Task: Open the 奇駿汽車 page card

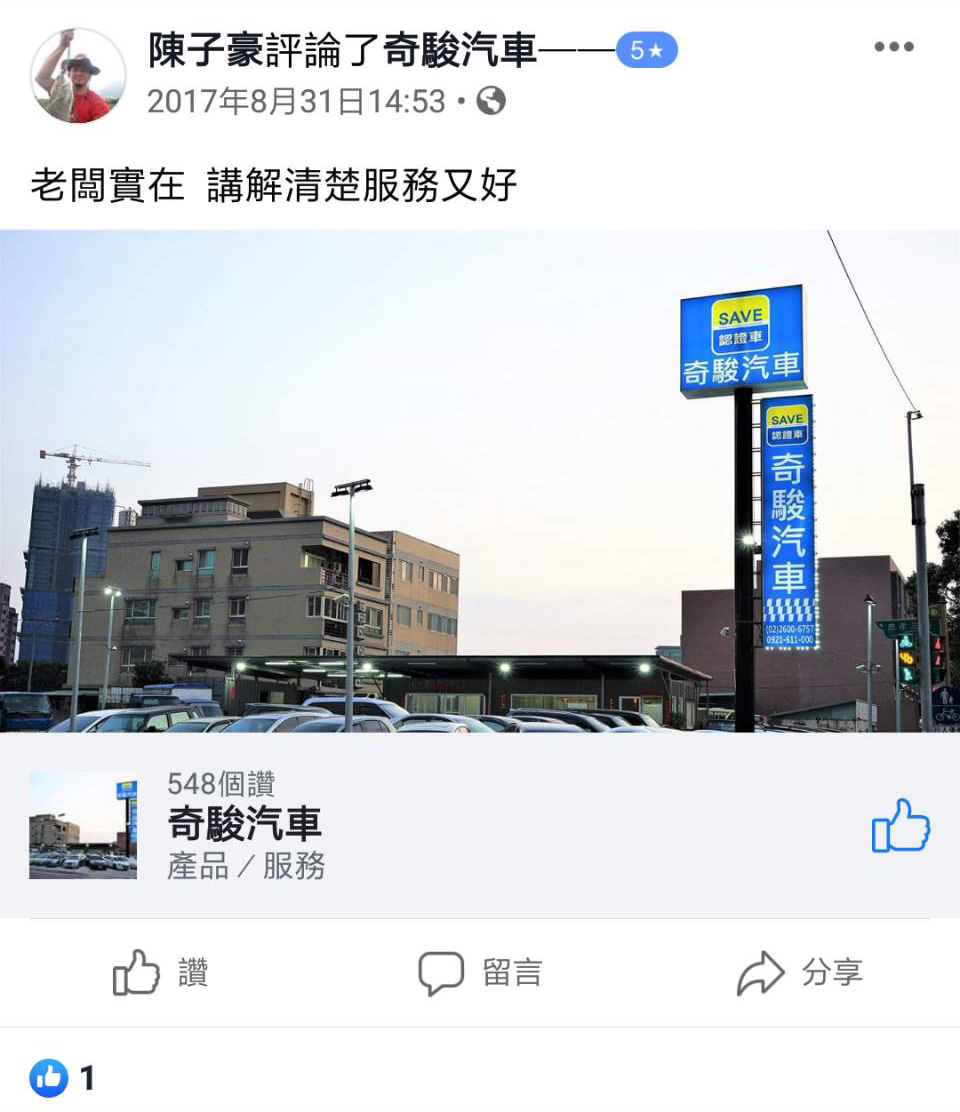Action: tap(244, 824)
